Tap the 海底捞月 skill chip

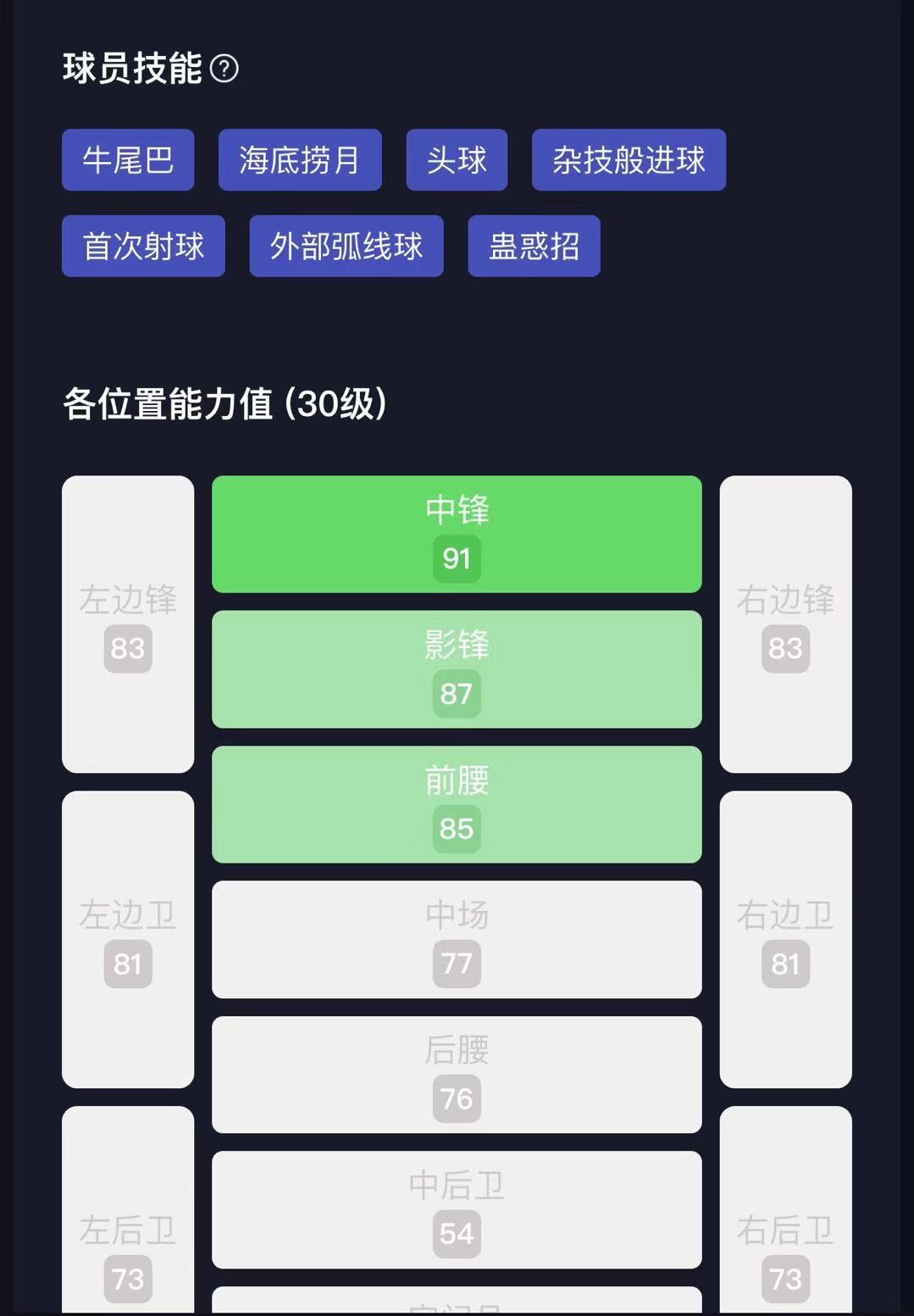click(x=300, y=160)
